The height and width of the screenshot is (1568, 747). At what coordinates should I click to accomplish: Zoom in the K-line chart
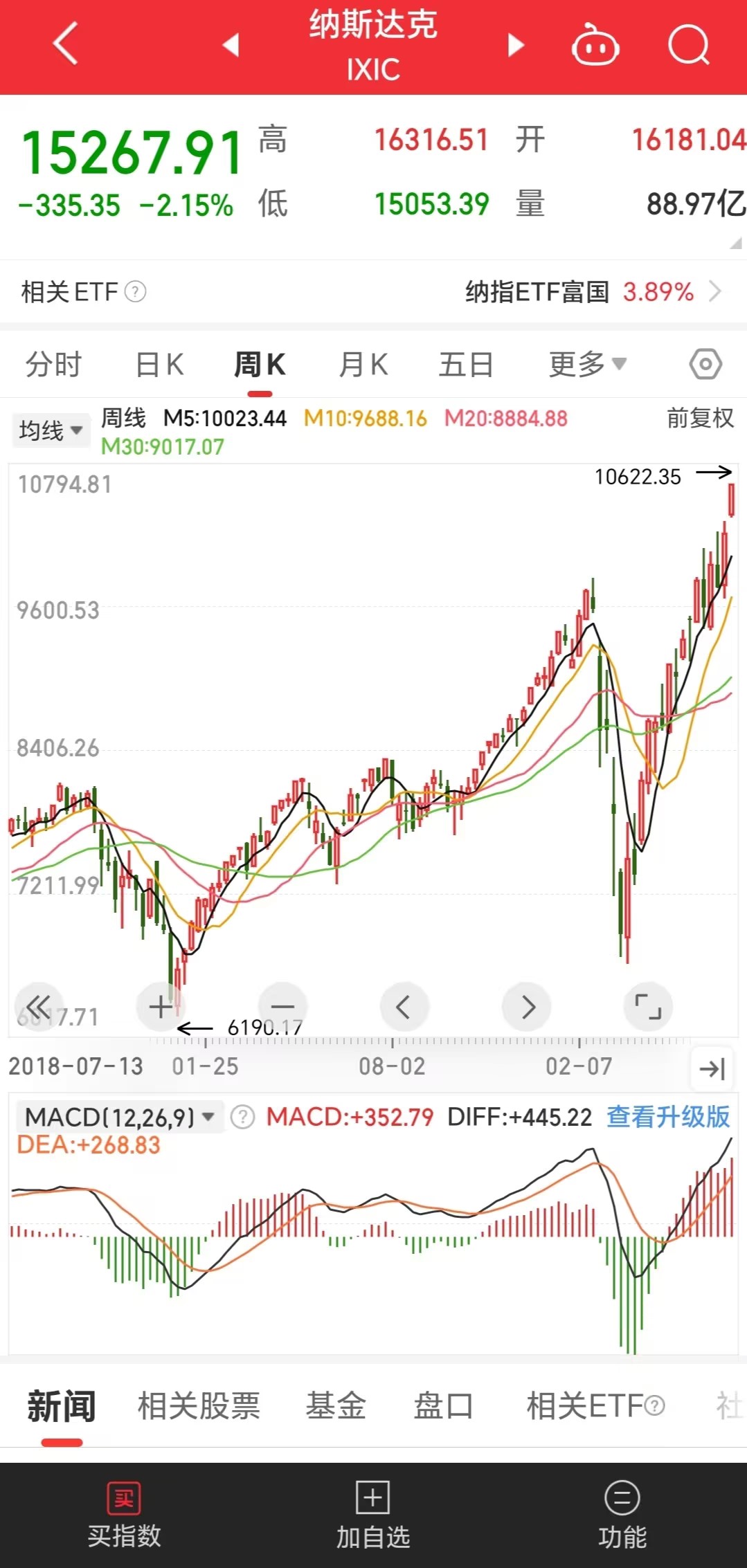pos(161,1007)
